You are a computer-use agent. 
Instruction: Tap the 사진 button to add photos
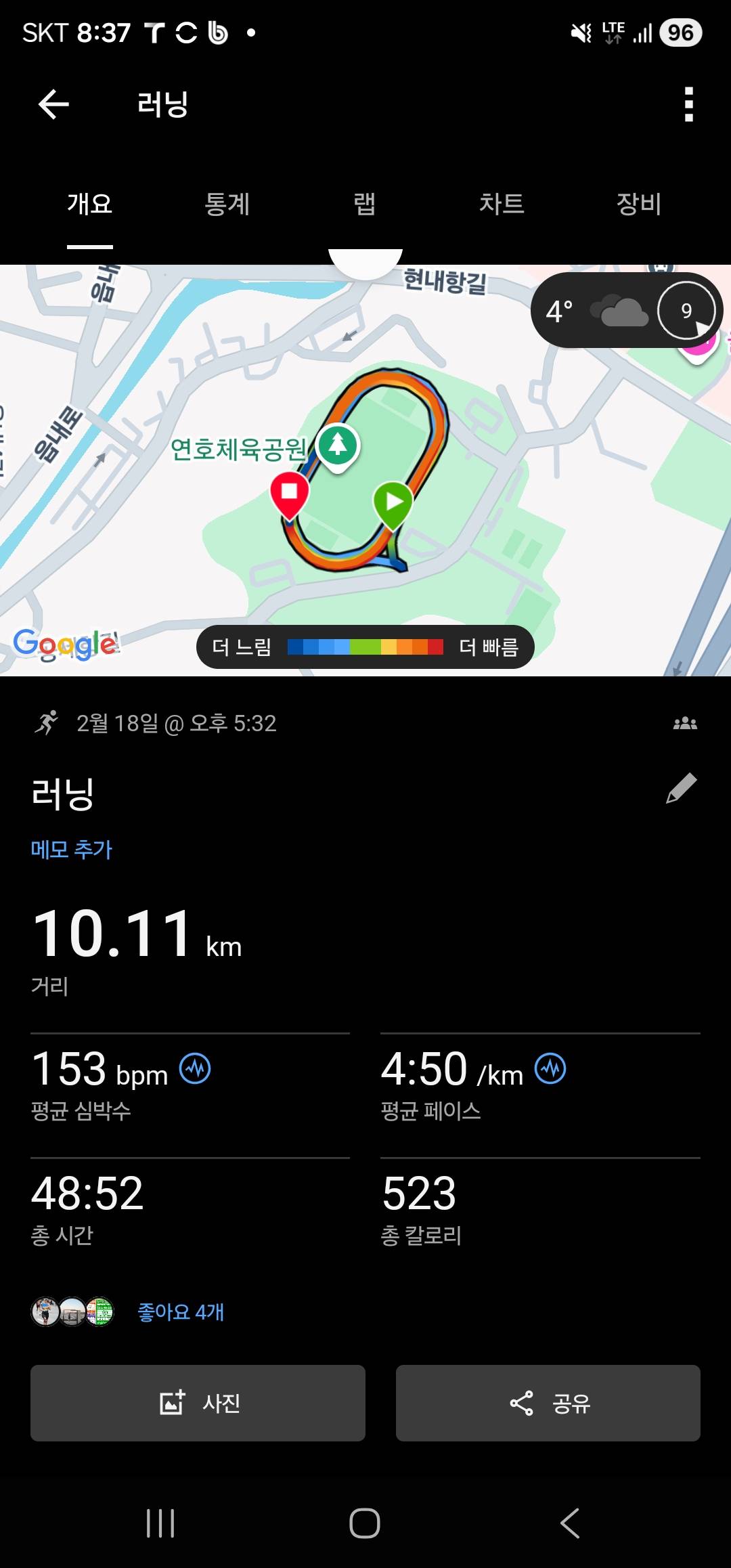(197, 1403)
